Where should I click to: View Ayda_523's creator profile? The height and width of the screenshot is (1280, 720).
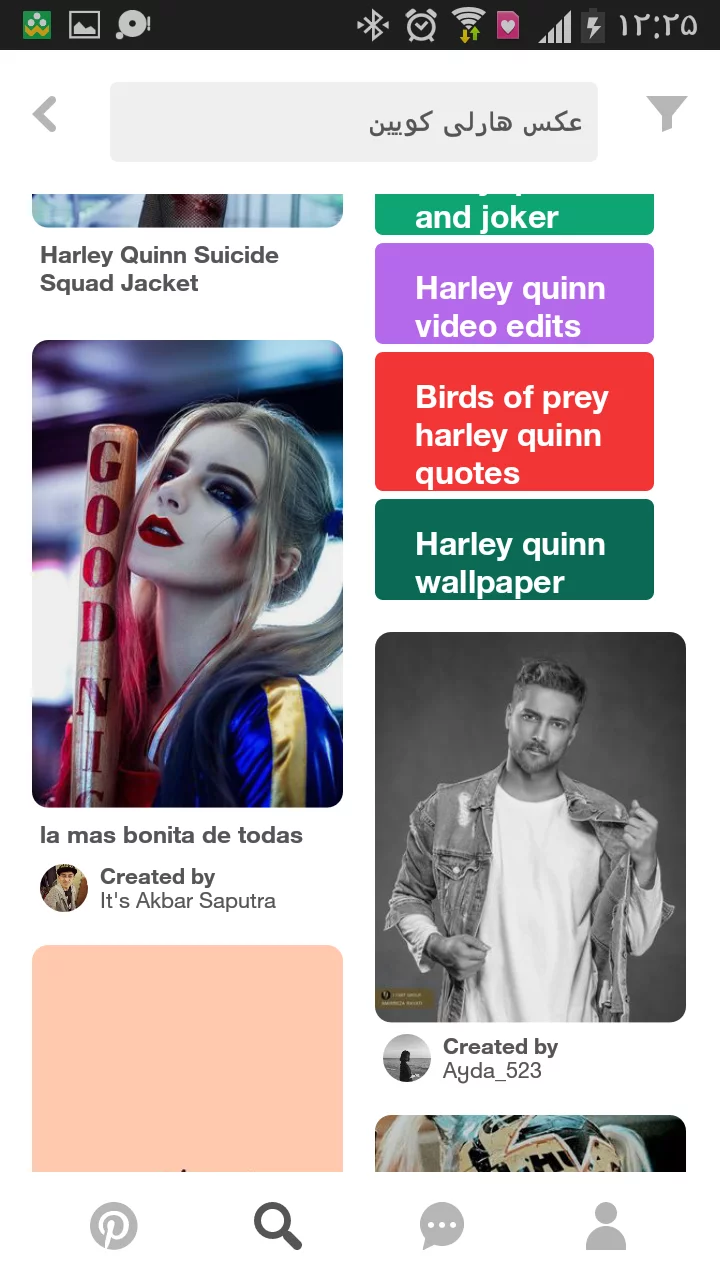(407, 1058)
